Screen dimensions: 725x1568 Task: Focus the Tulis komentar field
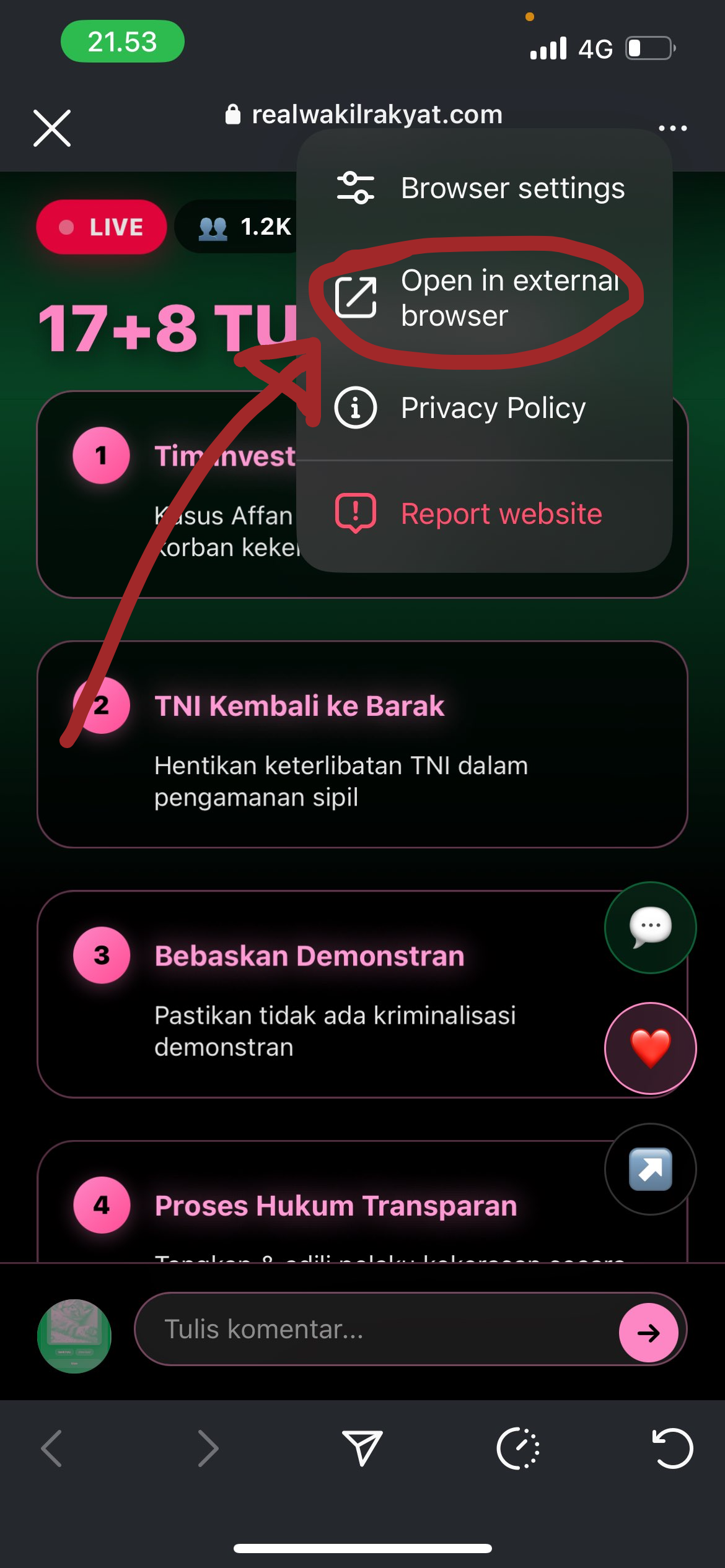tap(372, 1329)
